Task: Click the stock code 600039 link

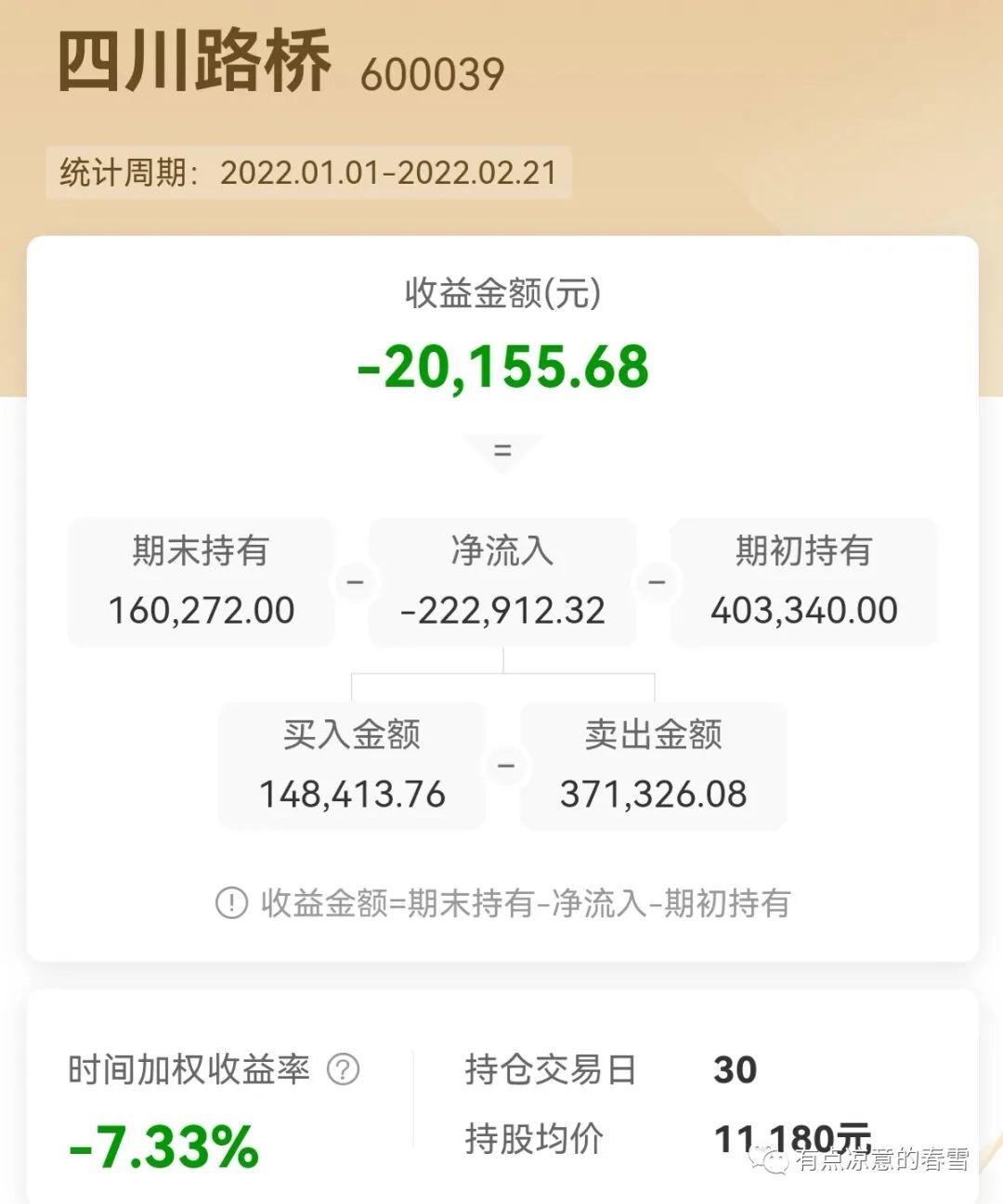Action: click(433, 72)
